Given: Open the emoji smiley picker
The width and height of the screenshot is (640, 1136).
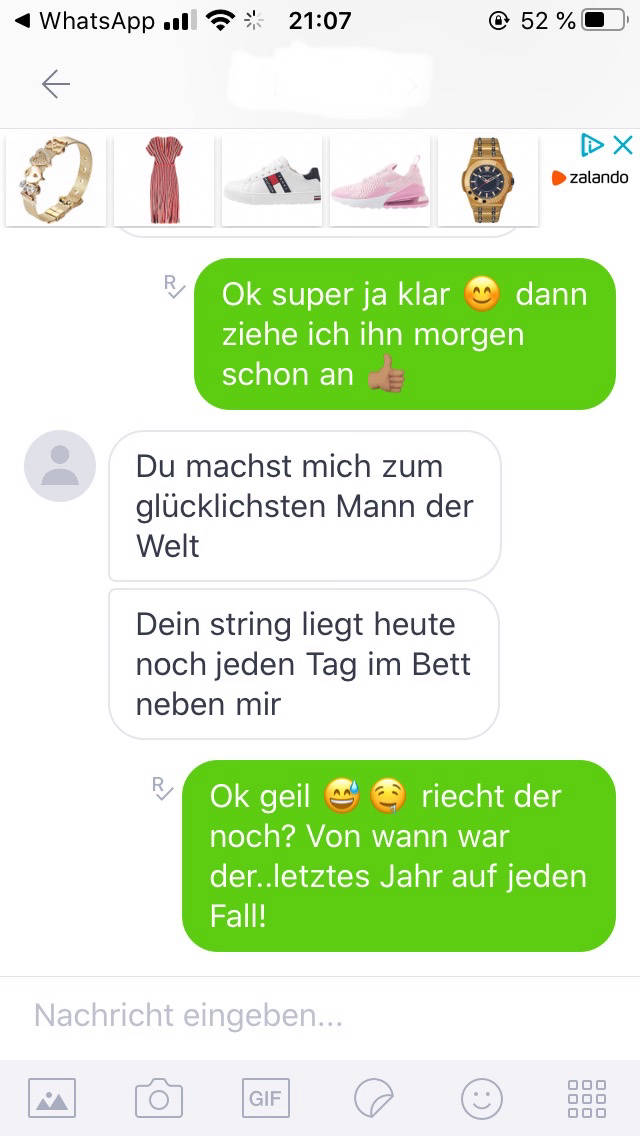Looking at the screenshot, I should pyautogui.click(x=481, y=1099).
